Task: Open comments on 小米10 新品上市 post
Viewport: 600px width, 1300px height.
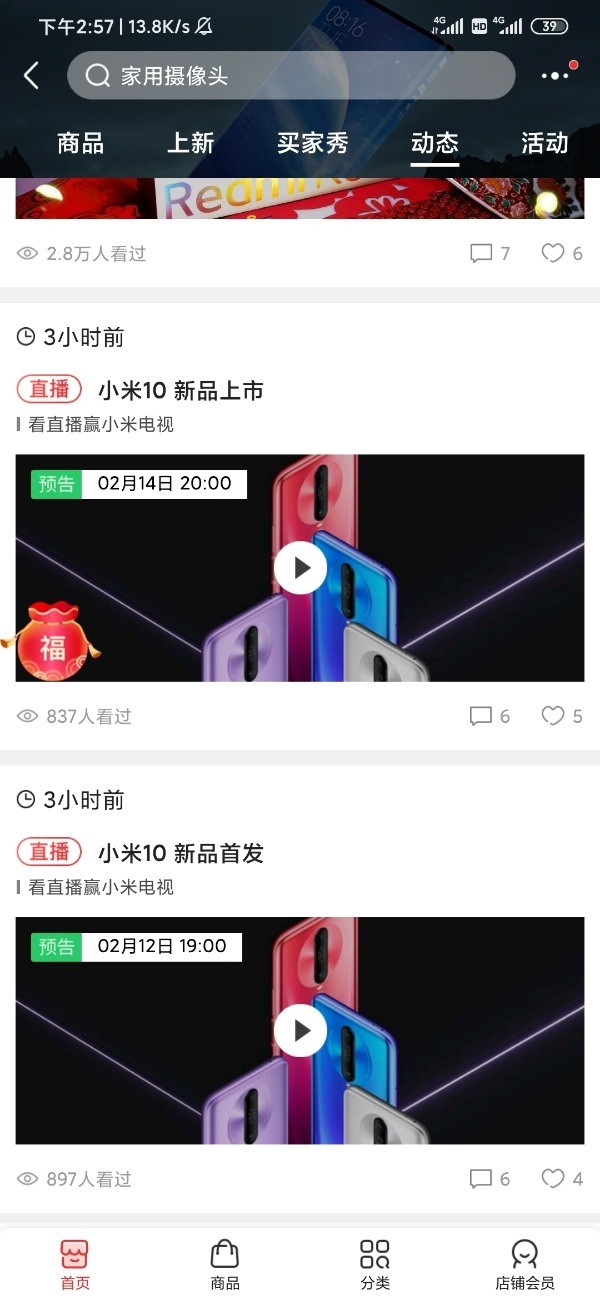Action: (490, 716)
